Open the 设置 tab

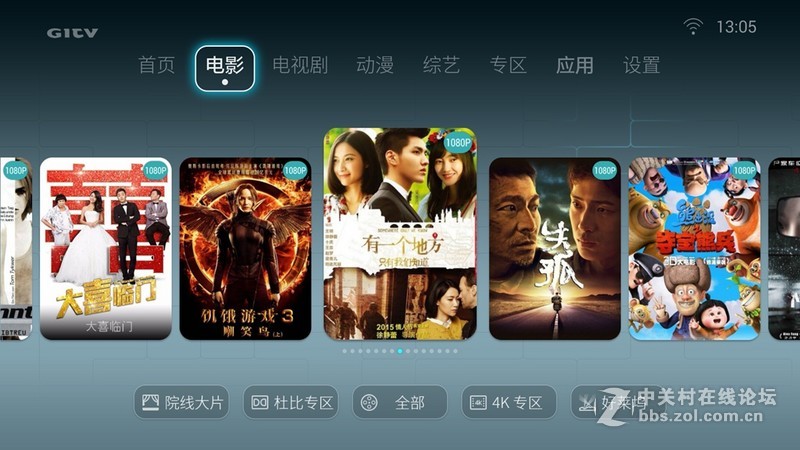pos(642,66)
